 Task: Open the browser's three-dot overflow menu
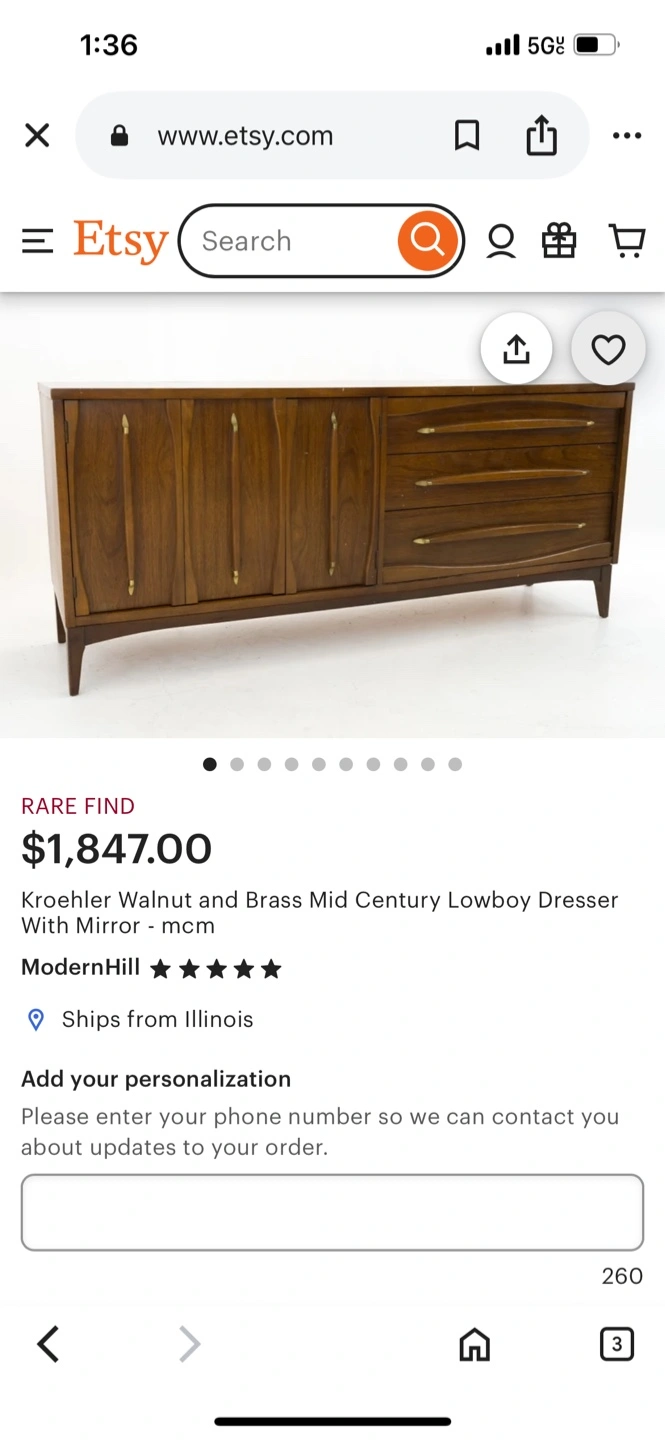tap(627, 136)
